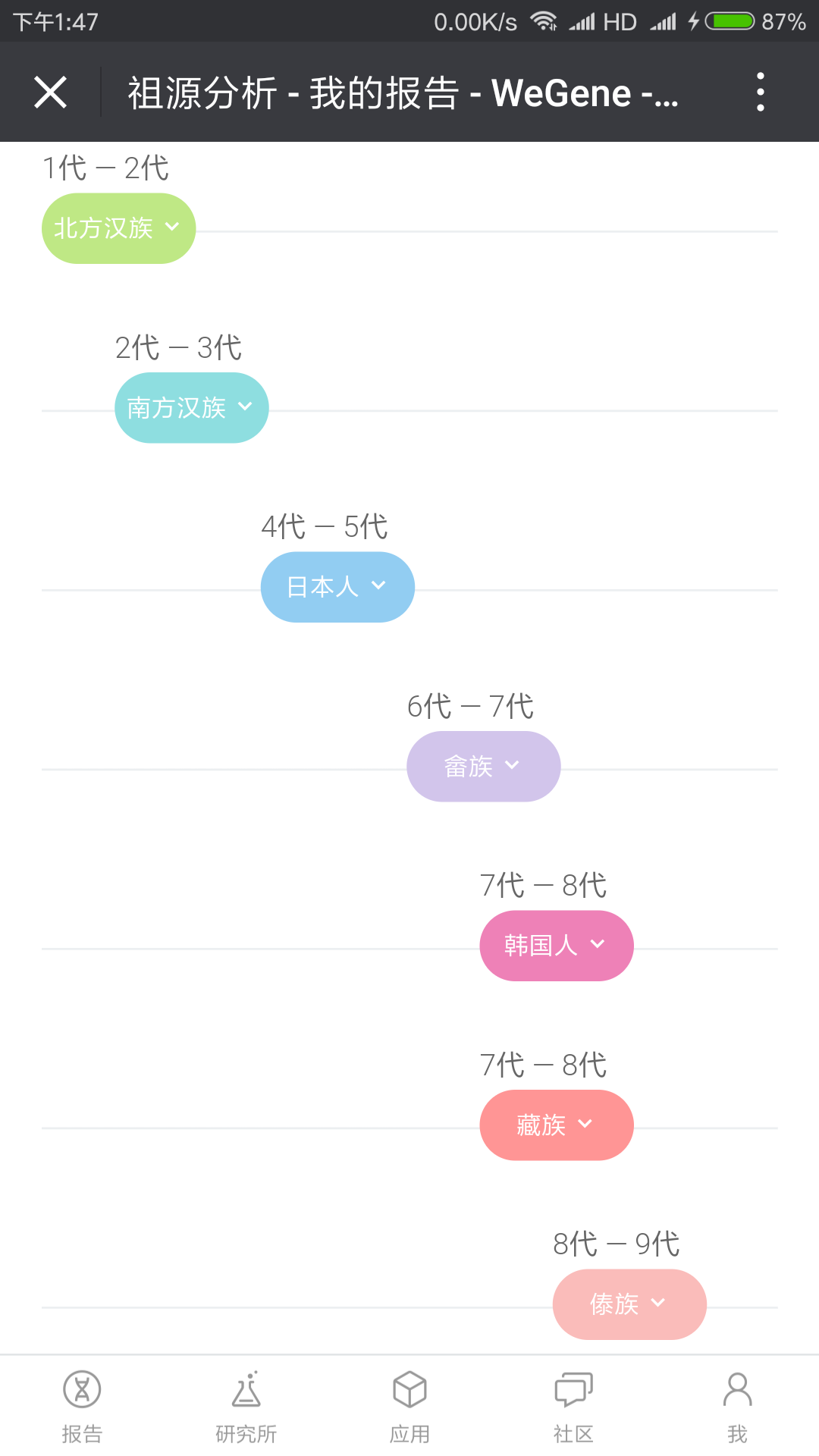Expand the 南方汉族 ancestry chip
This screenshot has height=1456, width=819.
pyautogui.click(x=192, y=408)
